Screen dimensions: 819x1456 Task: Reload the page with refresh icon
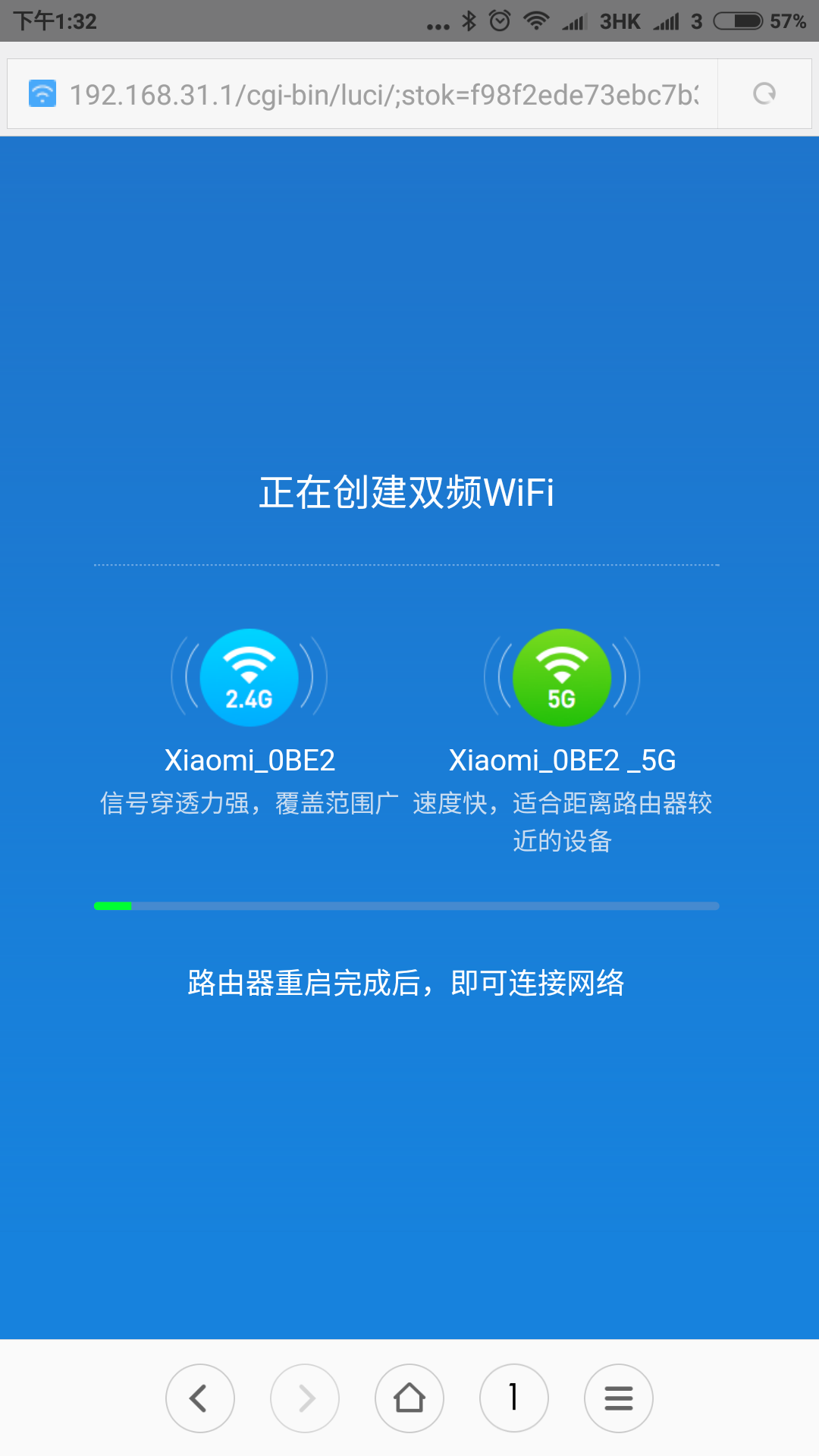coord(764,93)
